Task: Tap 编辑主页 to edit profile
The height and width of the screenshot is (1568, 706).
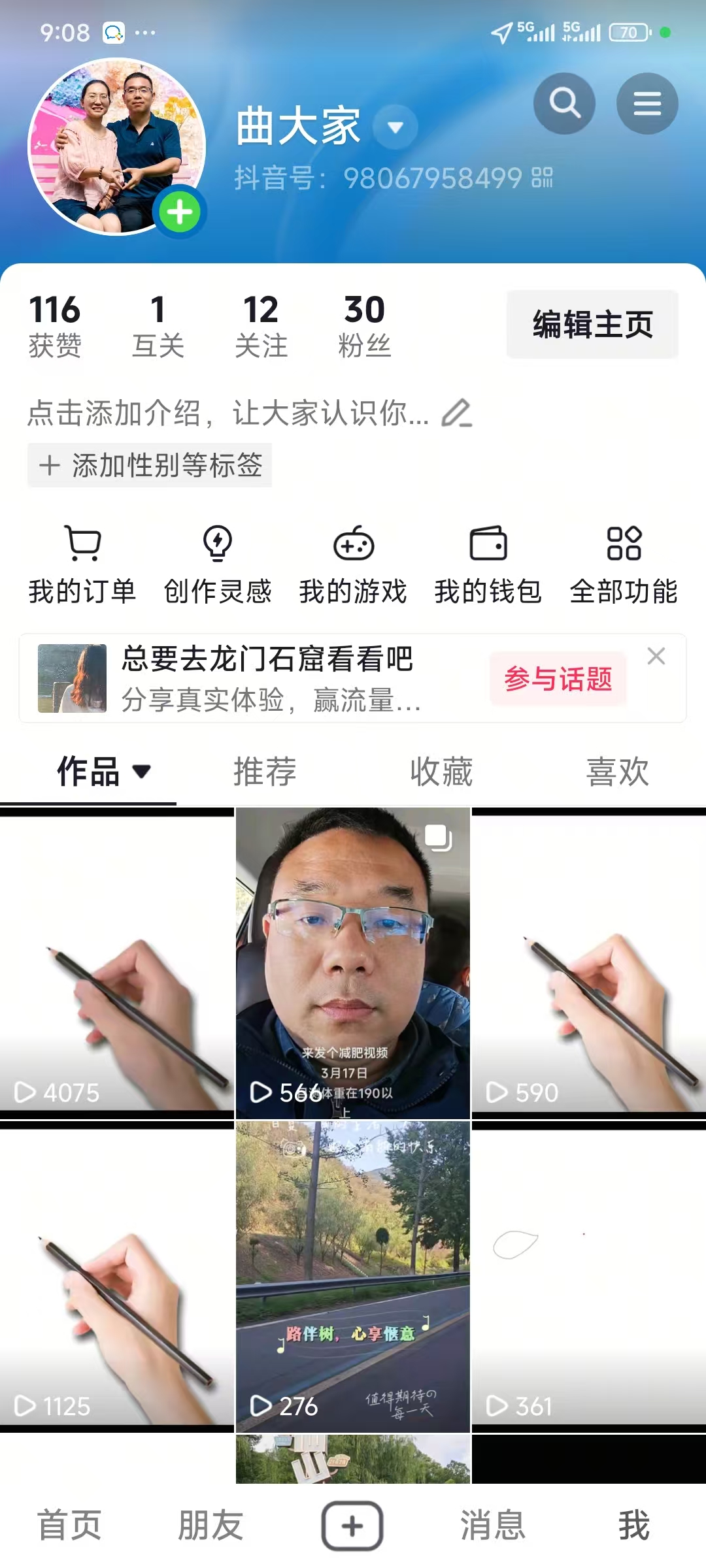Action: tap(592, 324)
